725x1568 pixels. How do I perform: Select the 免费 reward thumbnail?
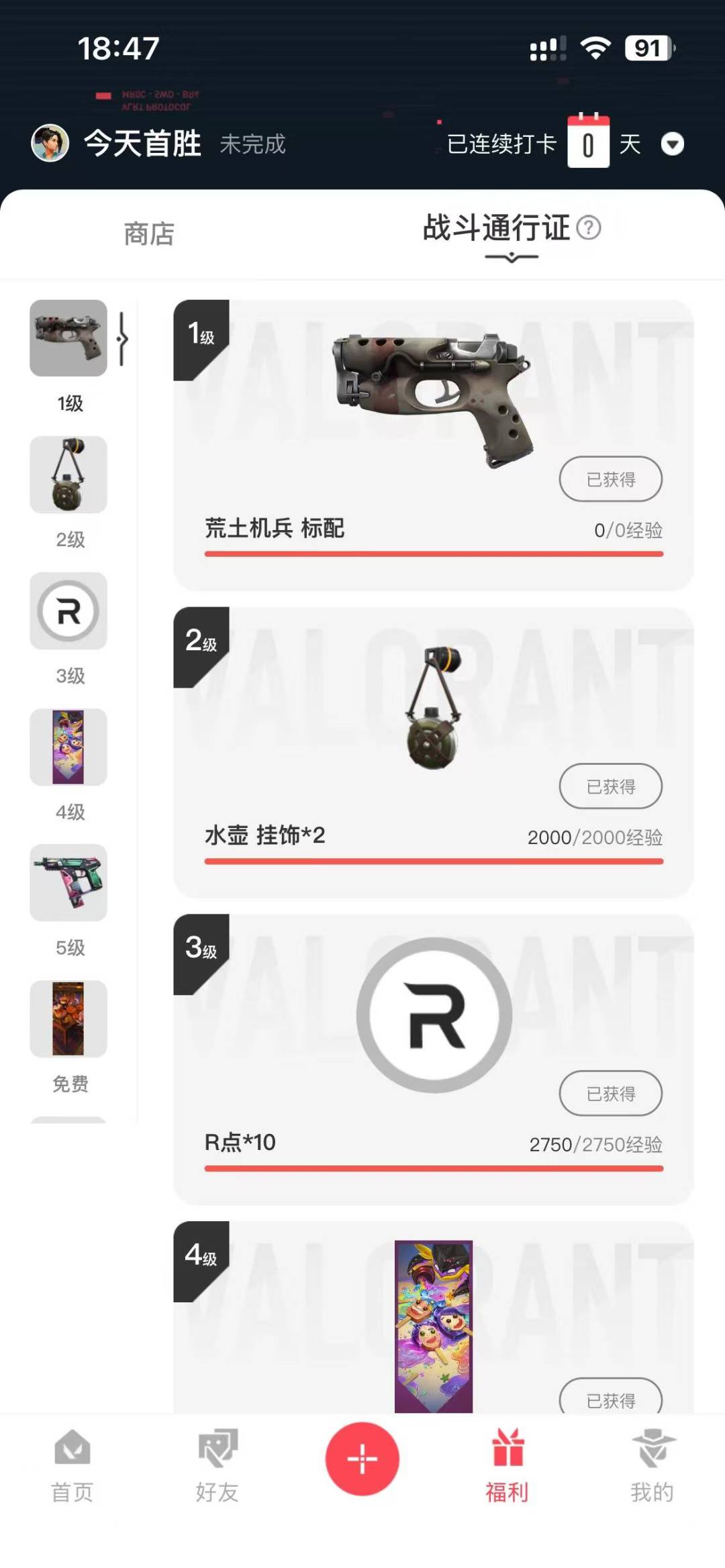(68, 1018)
